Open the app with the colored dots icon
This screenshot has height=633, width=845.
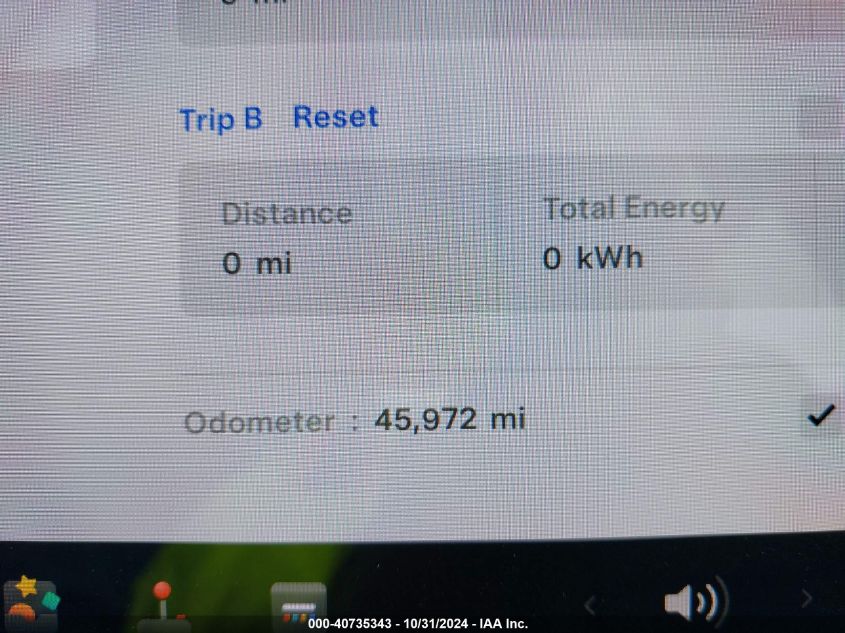click(x=298, y=605)
